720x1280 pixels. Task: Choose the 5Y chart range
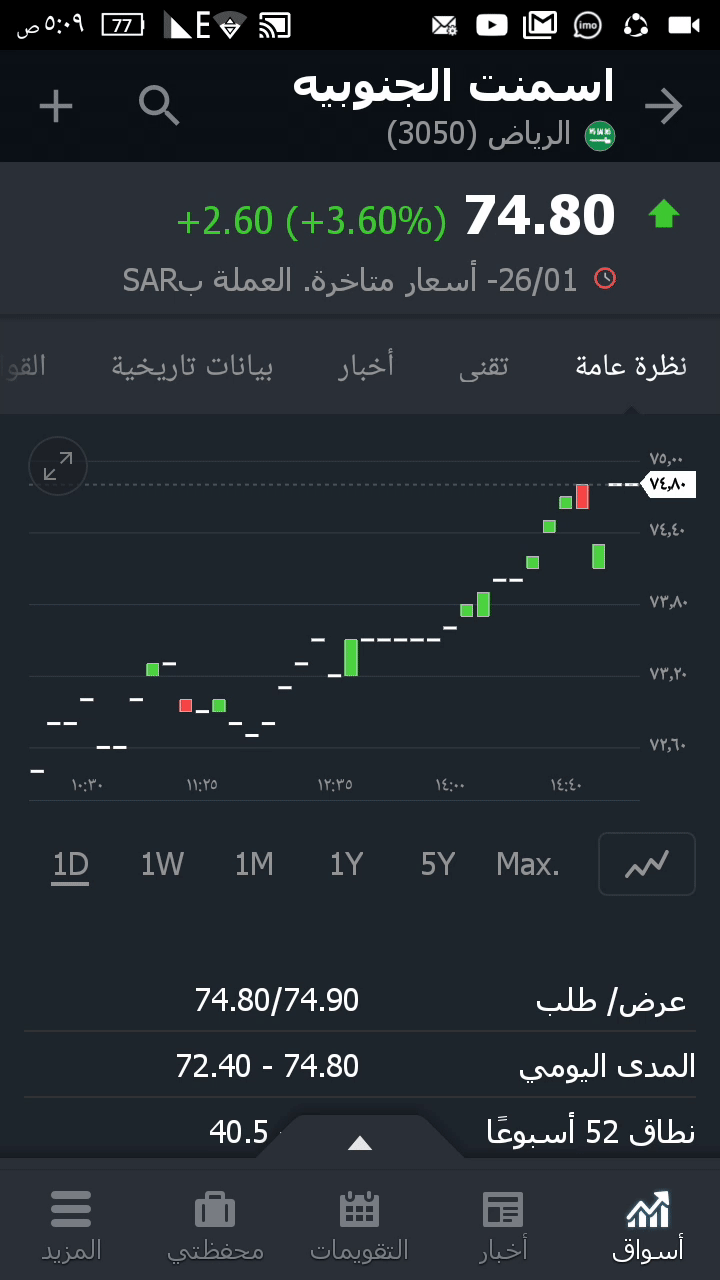438,864
